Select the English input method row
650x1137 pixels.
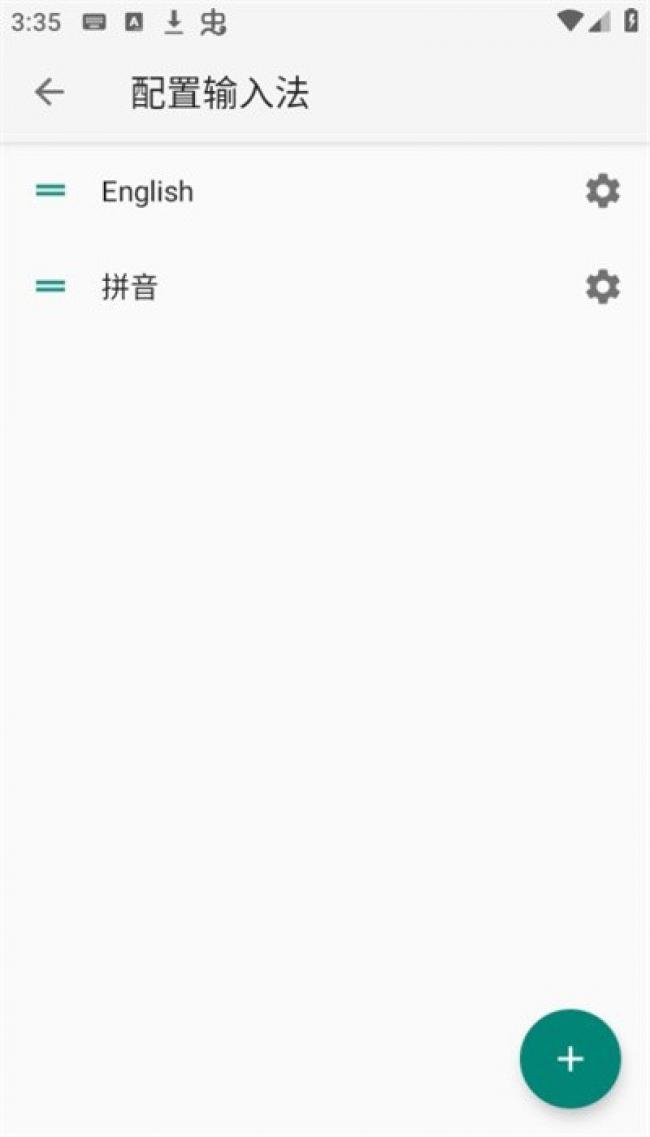325,191
